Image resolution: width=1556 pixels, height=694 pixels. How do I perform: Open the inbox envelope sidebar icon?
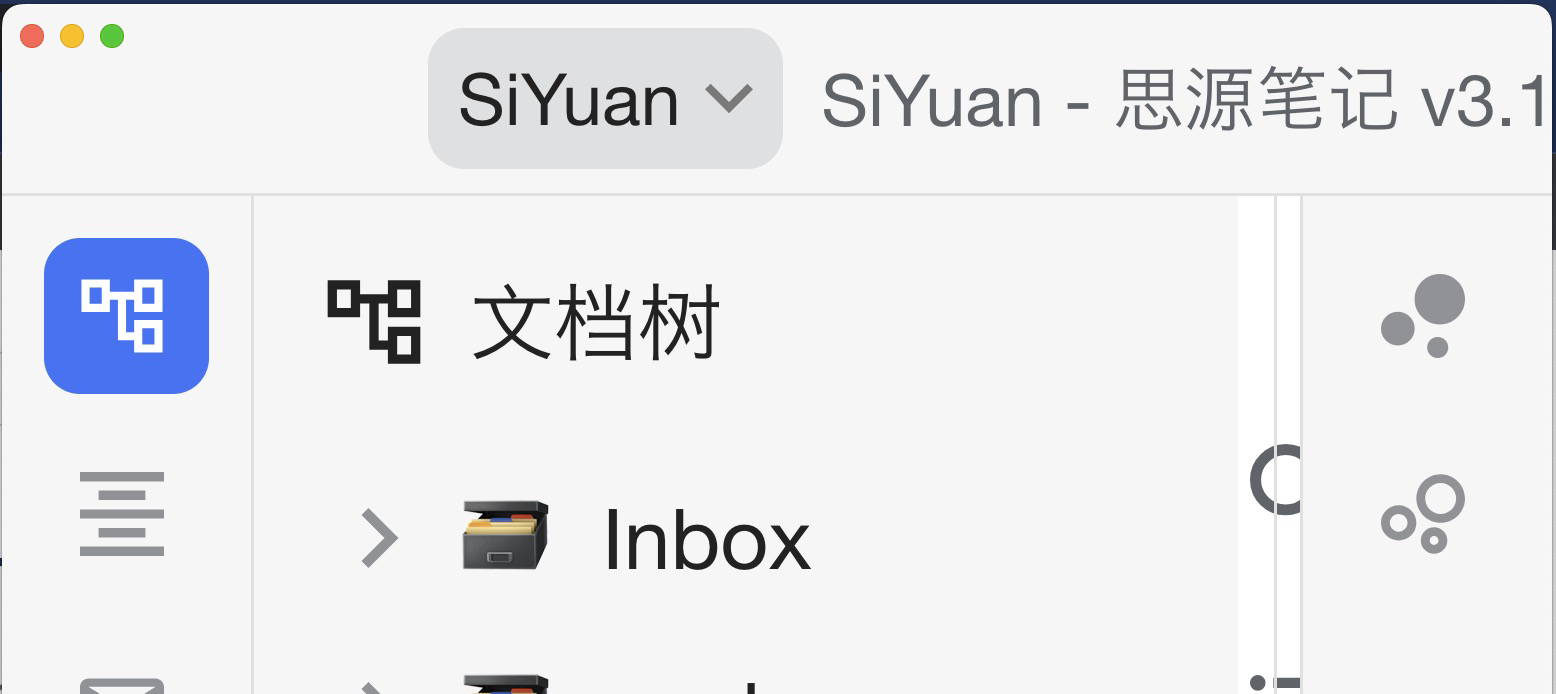pyautogui.click(x=122, y=685)
